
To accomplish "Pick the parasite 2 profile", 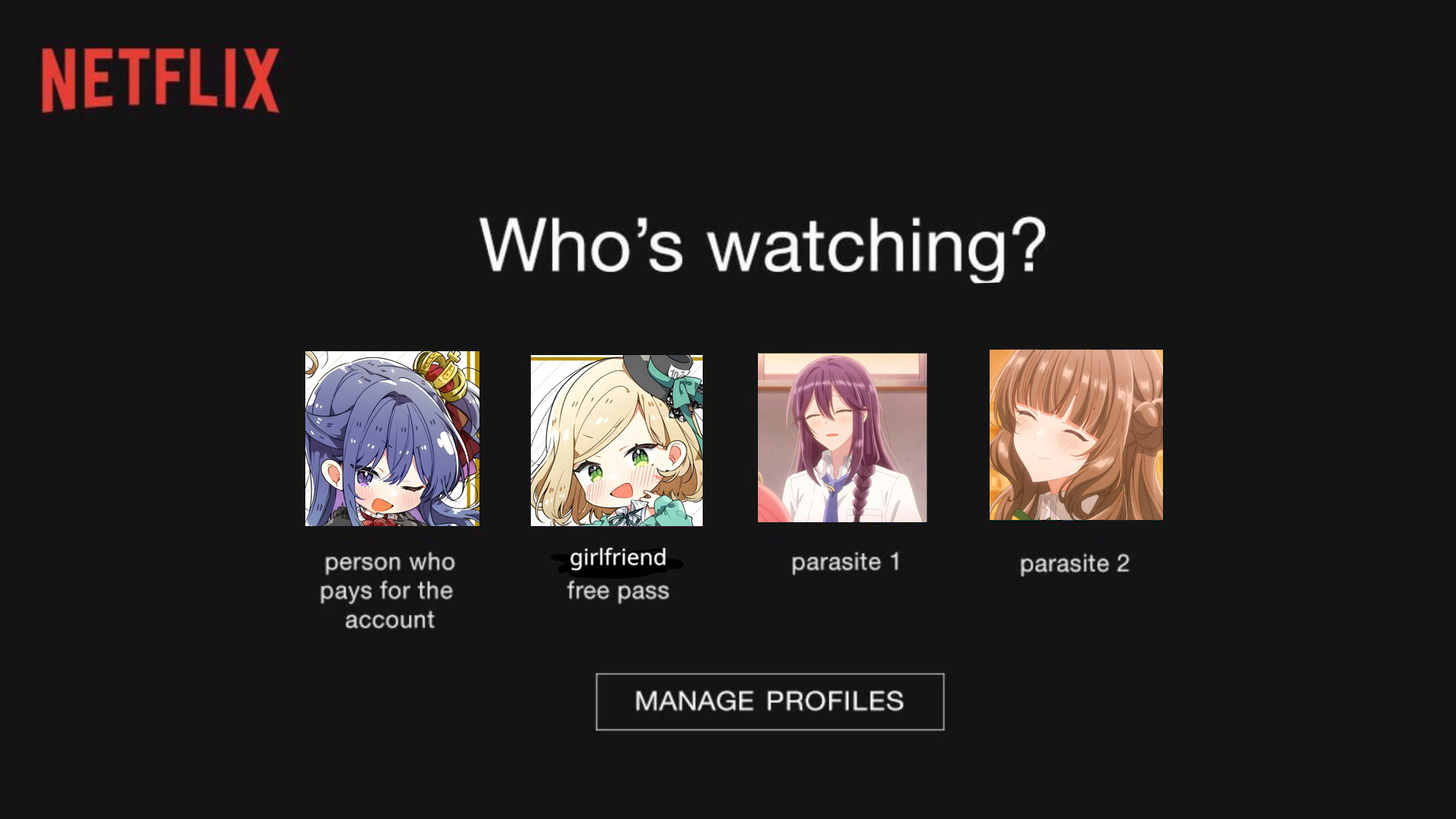I will pyautogui.click(x=1076, y=435).
